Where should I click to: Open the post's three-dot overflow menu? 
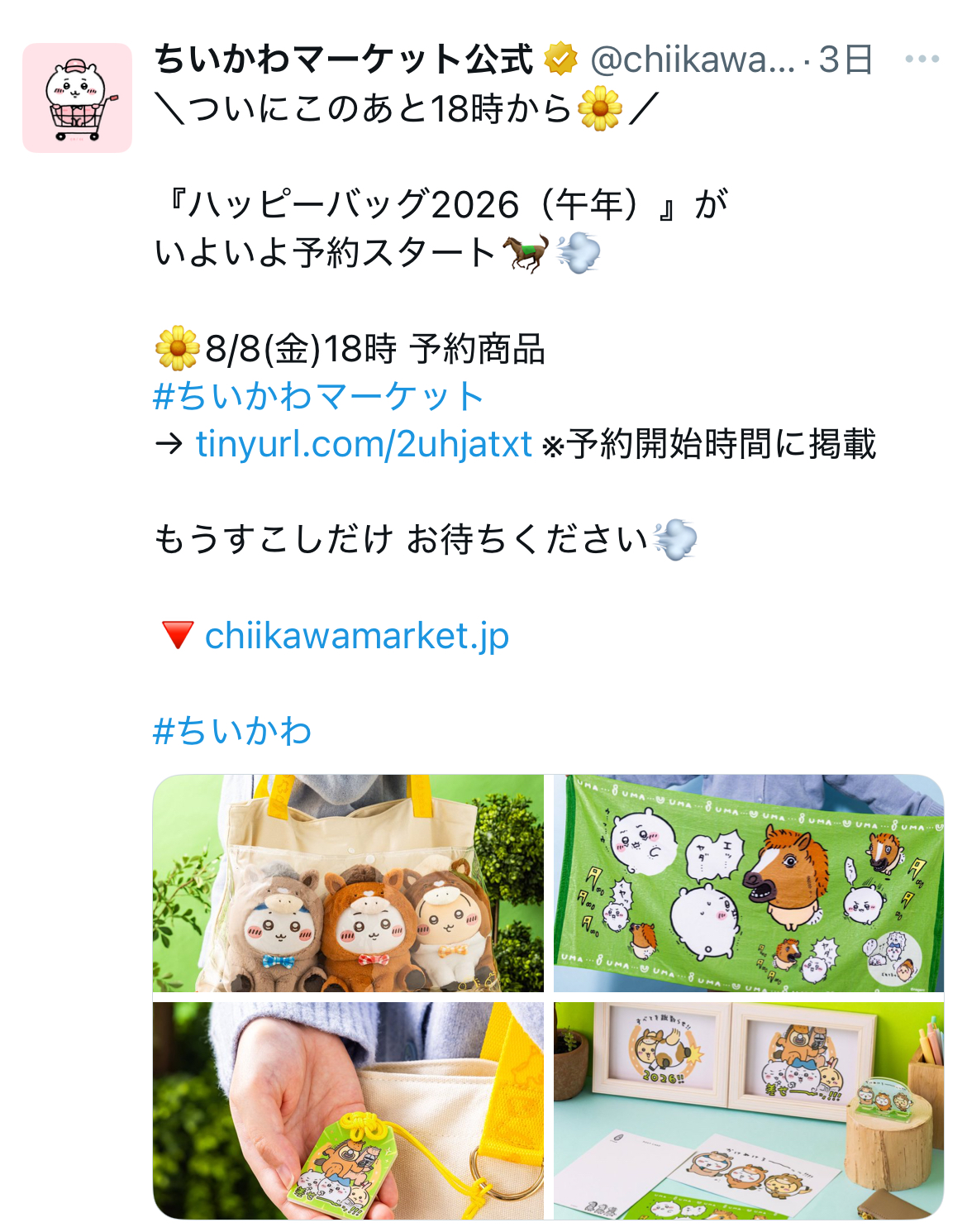pyautogui.click(x=922, y=60)
